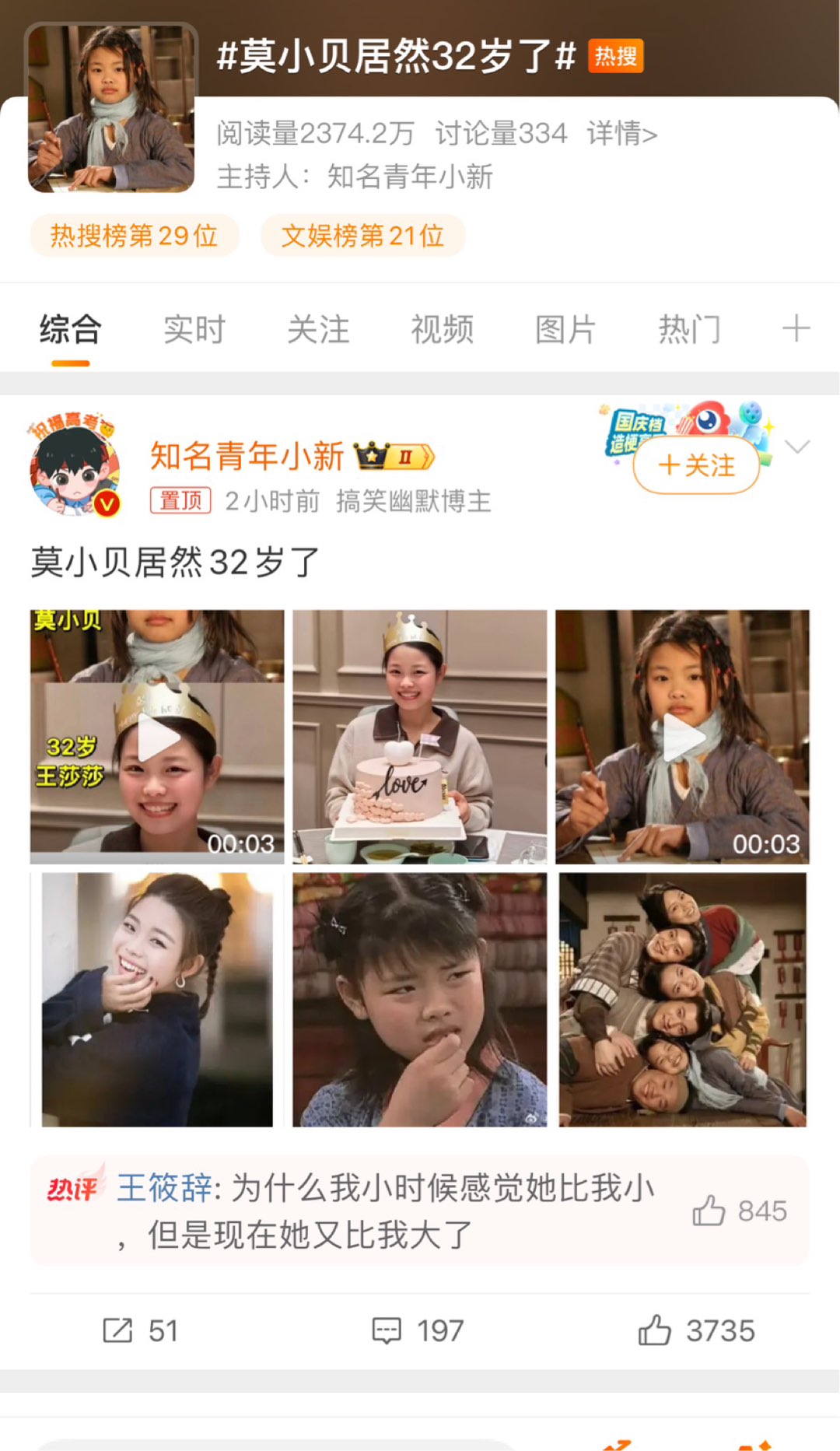Open the 热搜榜第29位 ranking chip

[134, 235]
